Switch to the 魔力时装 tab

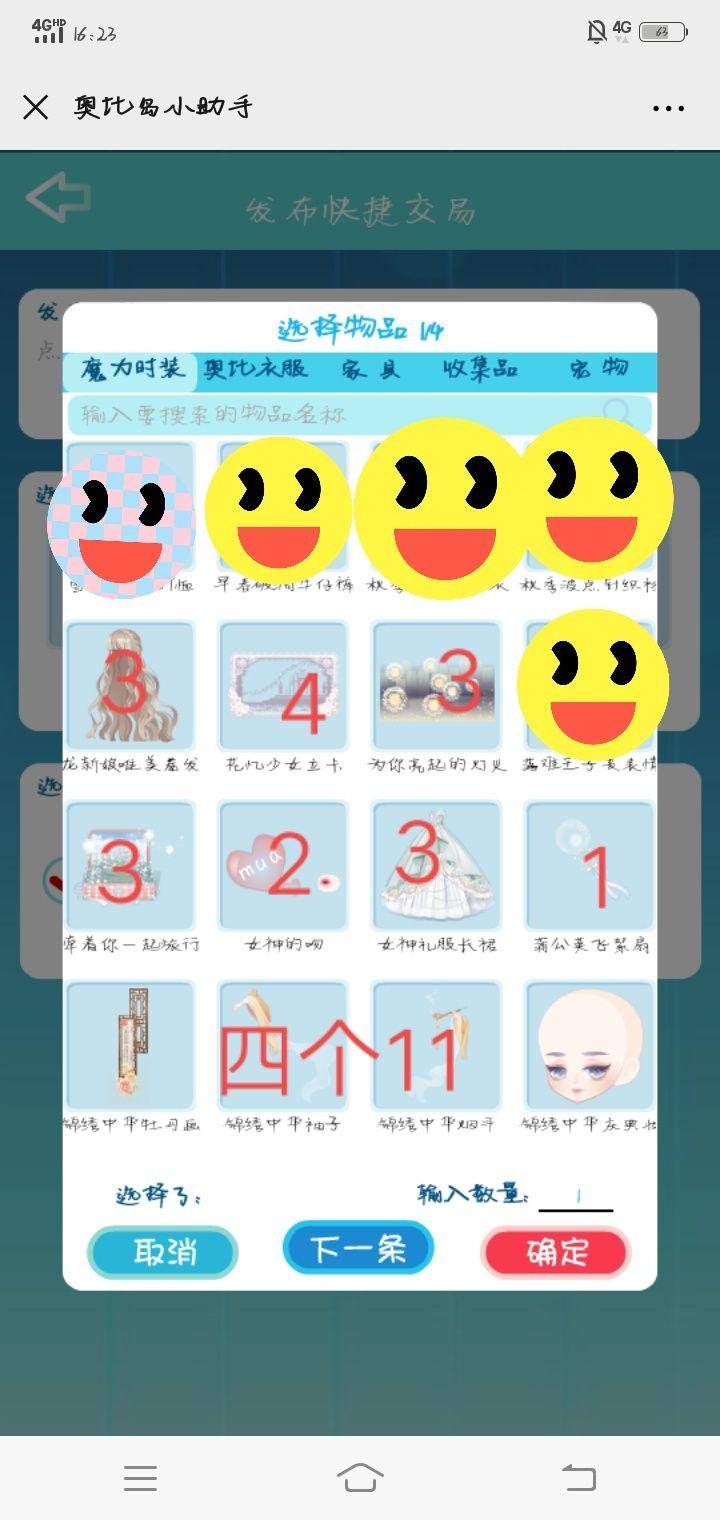(x=131, y=370)
